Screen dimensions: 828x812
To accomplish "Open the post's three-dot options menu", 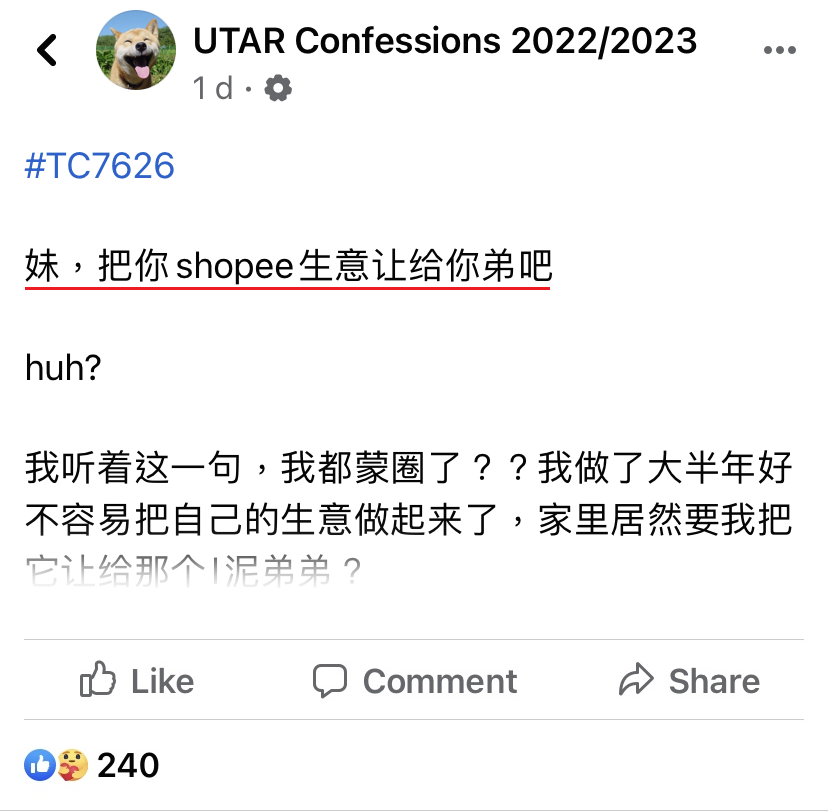I will [x=779, y=50].
